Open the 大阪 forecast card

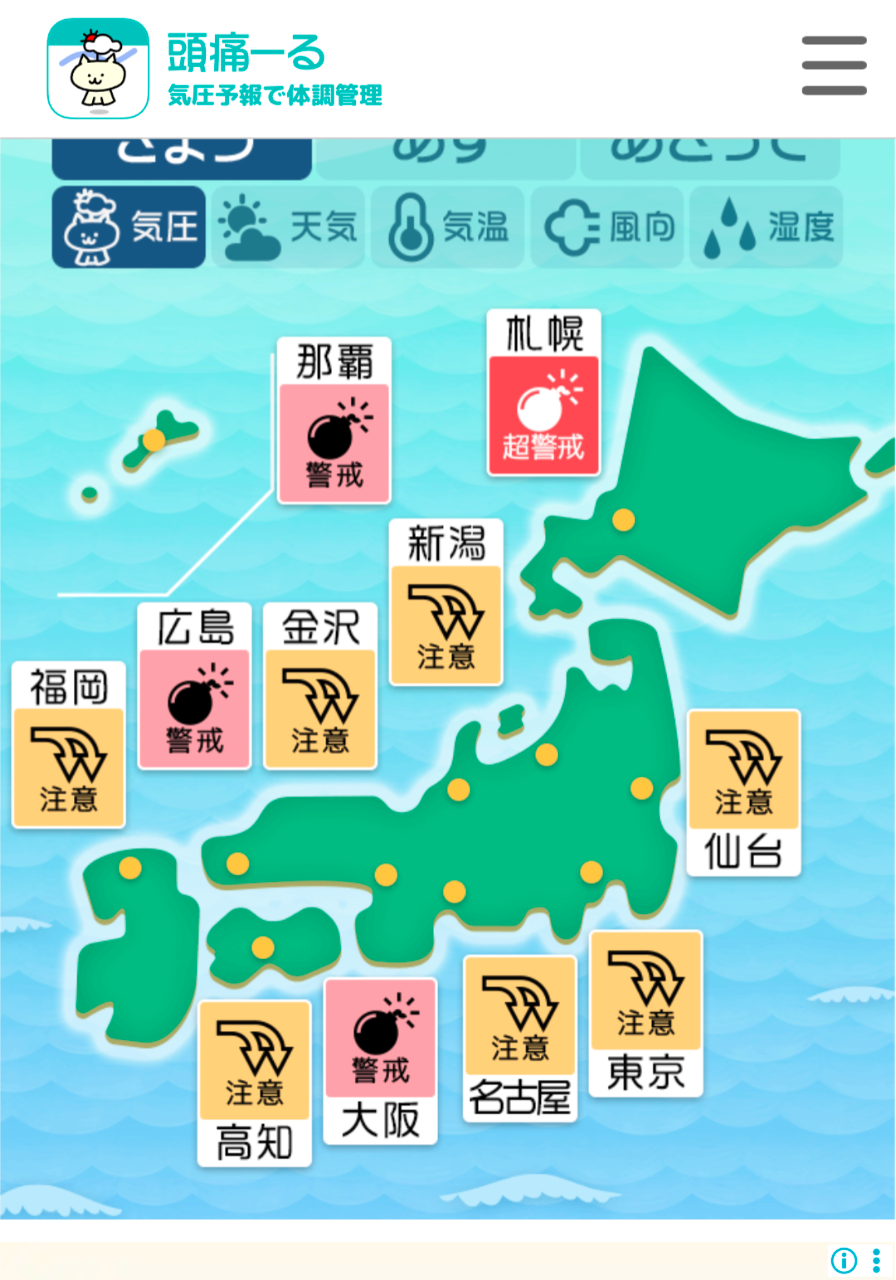tap(381, 1061)
